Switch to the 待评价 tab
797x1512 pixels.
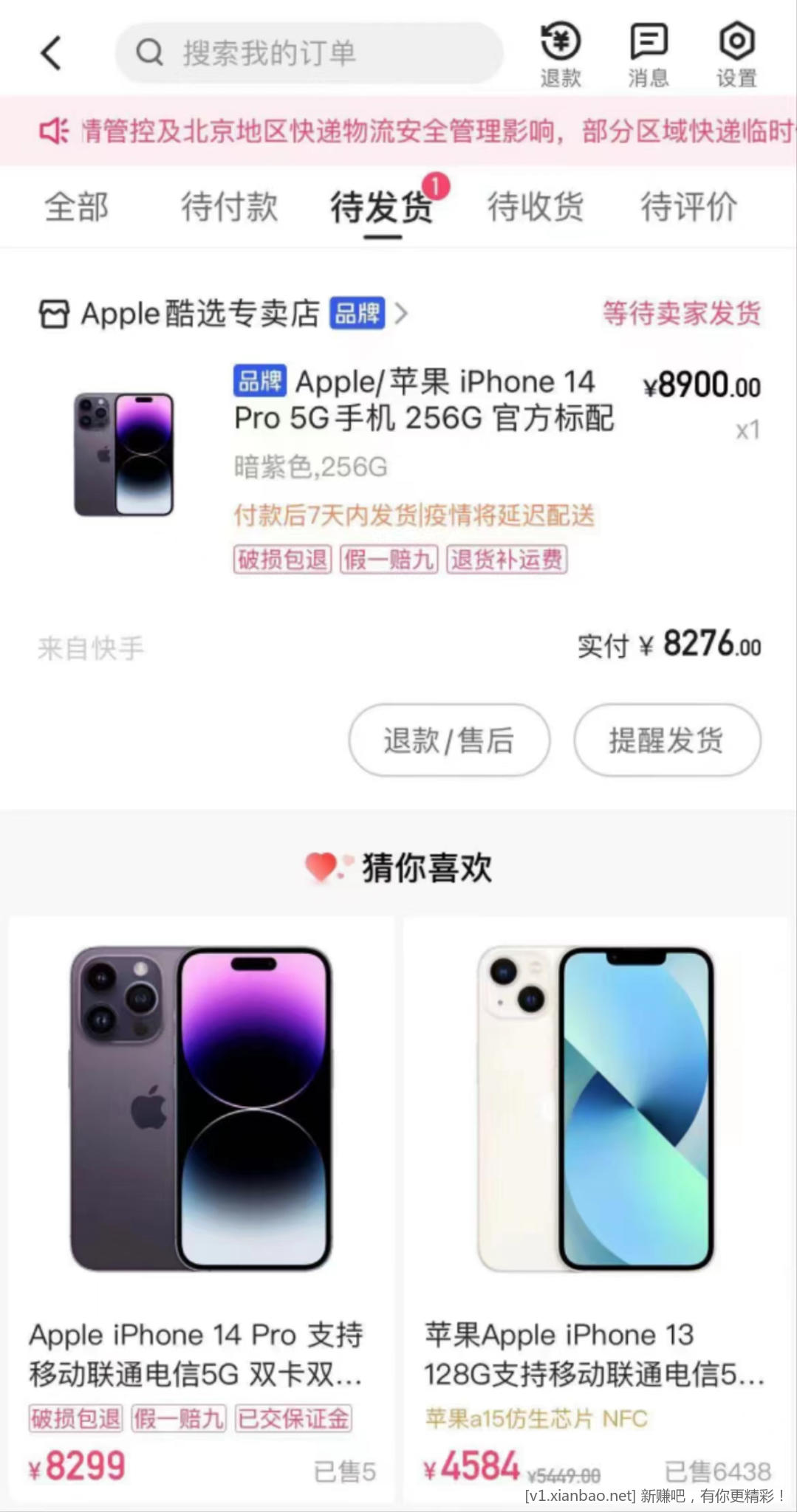pos(688,207)
